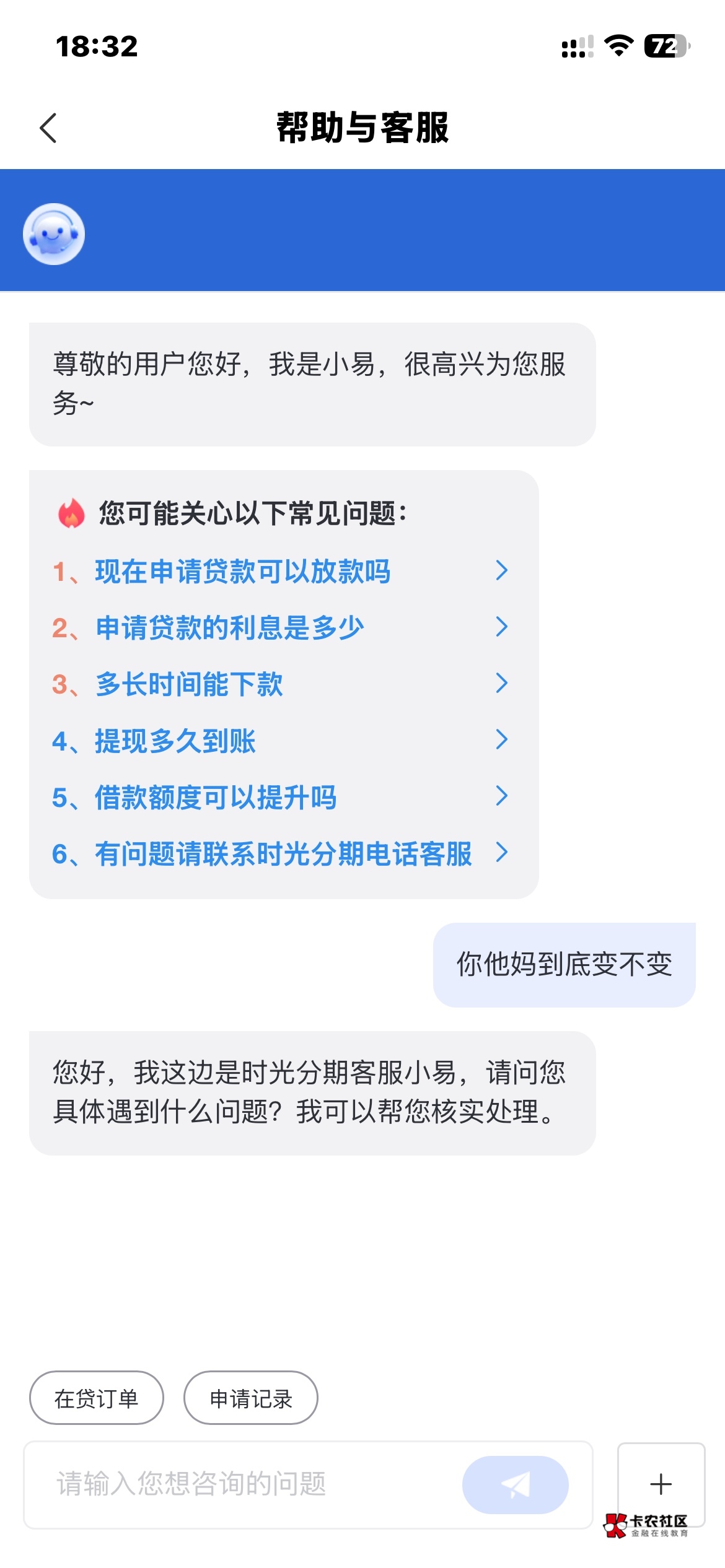Screen dimensions: 725x1568
Task: Open the plus attachment menu
Action: (661, 1483)
